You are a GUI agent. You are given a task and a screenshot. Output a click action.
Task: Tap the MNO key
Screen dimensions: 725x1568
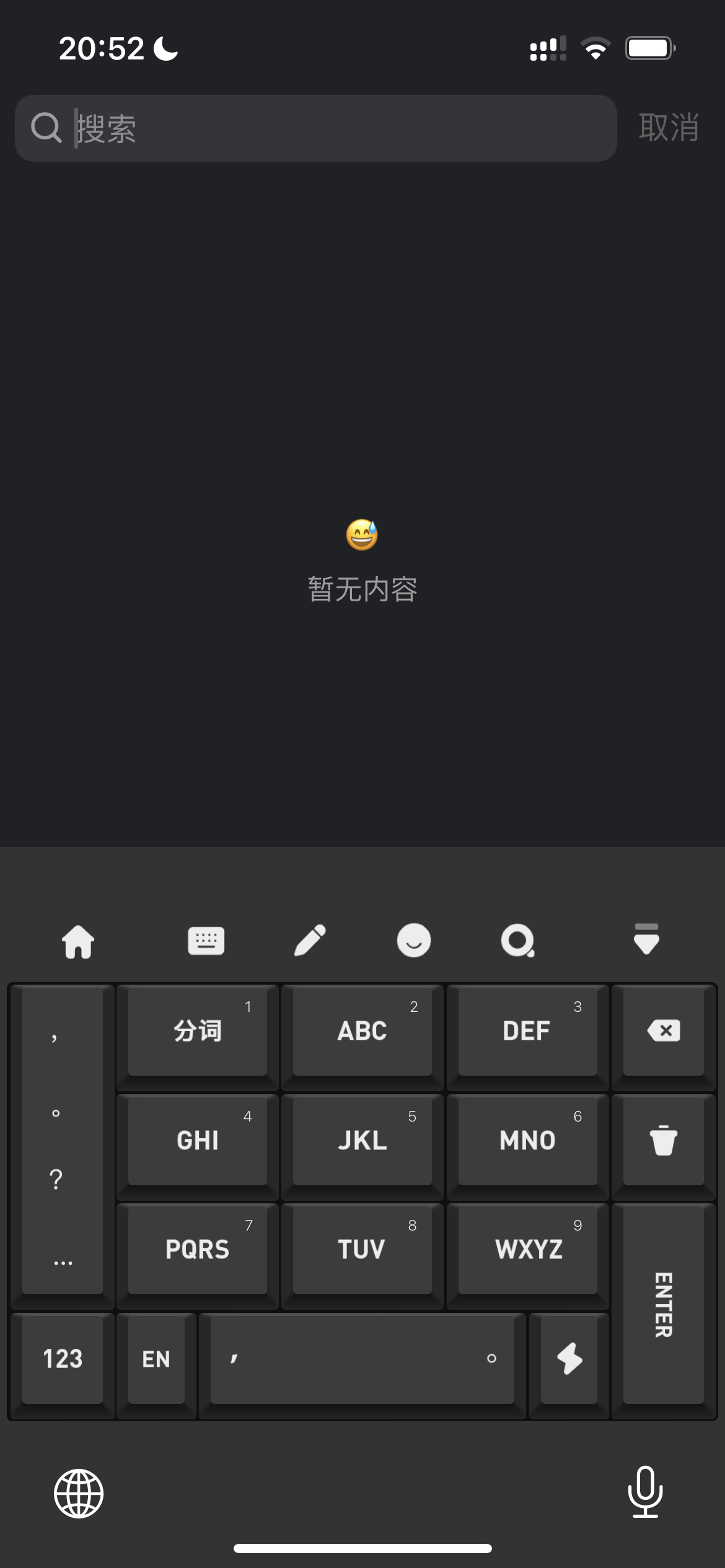click(x=527, y=1140)
